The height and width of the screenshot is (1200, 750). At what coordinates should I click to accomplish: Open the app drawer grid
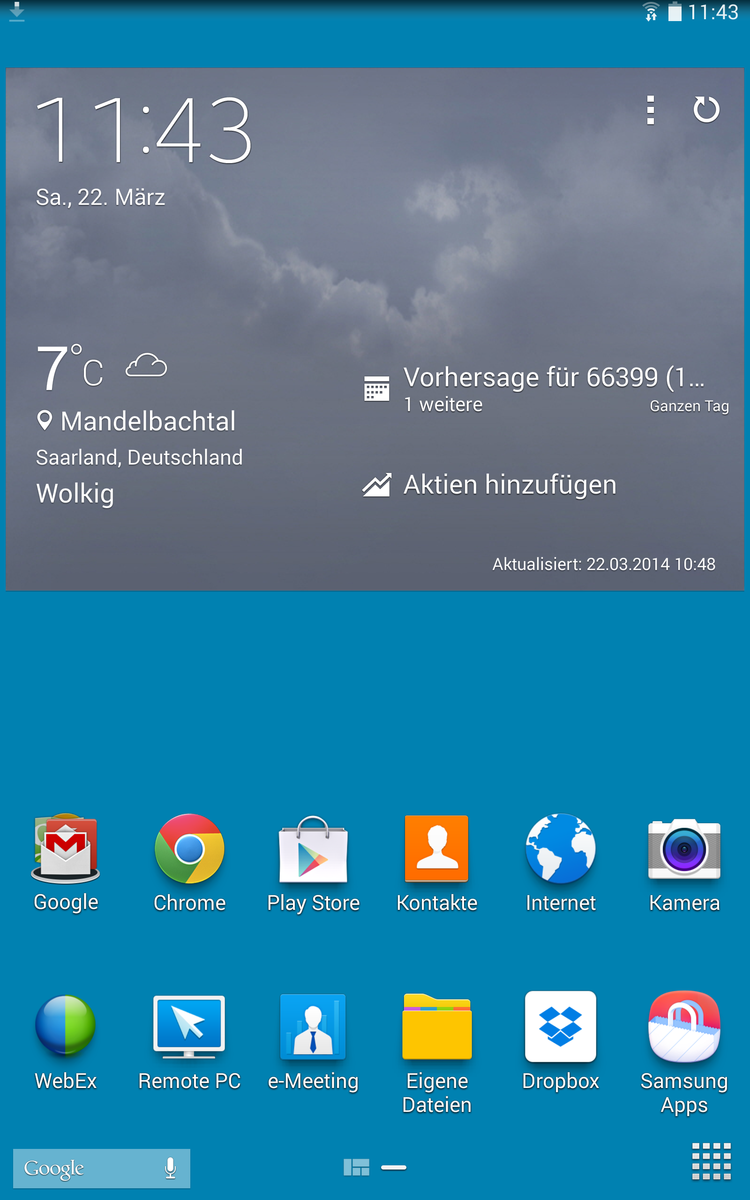[711, 1163]
